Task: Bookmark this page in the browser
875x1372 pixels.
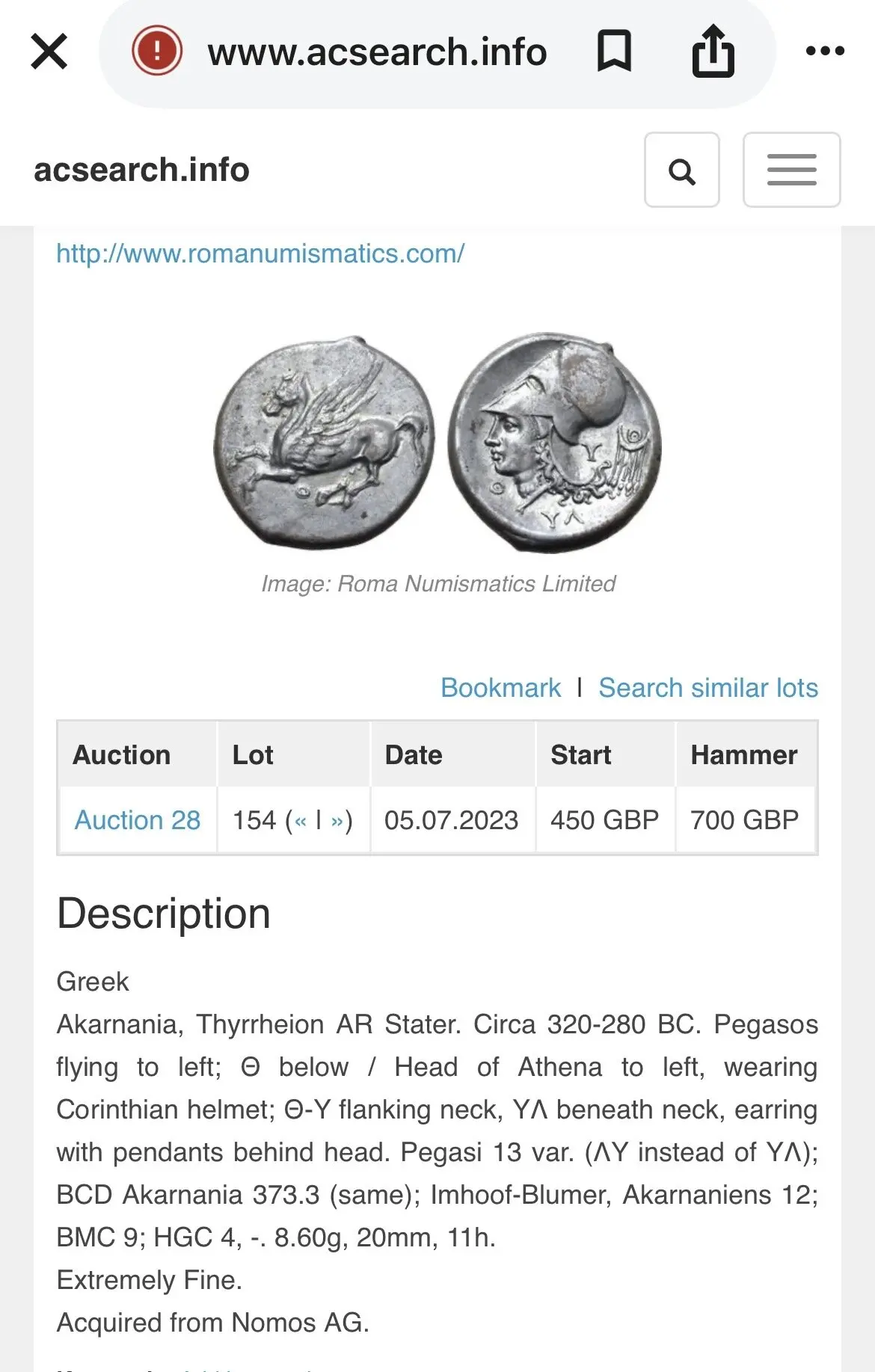Action: (x=614, y=52)
